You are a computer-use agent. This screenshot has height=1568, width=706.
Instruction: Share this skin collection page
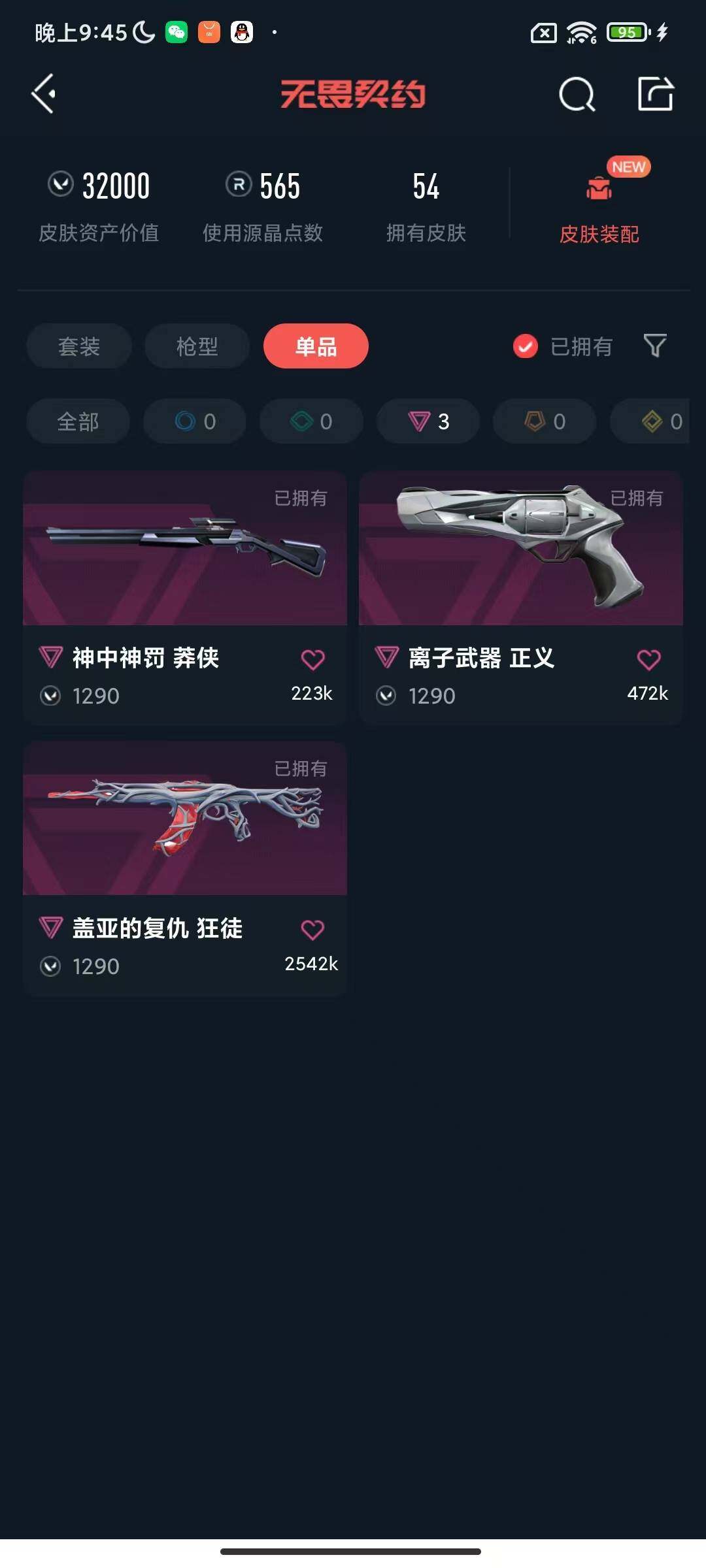[656, 94]
